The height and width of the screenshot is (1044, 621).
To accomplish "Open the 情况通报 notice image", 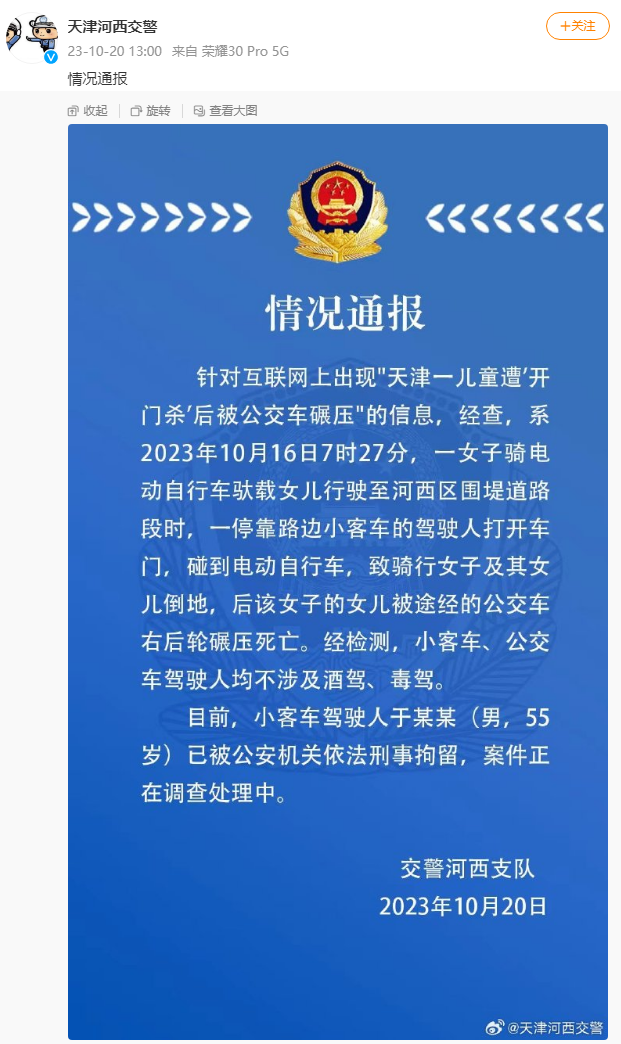I will tap(337, 580).
